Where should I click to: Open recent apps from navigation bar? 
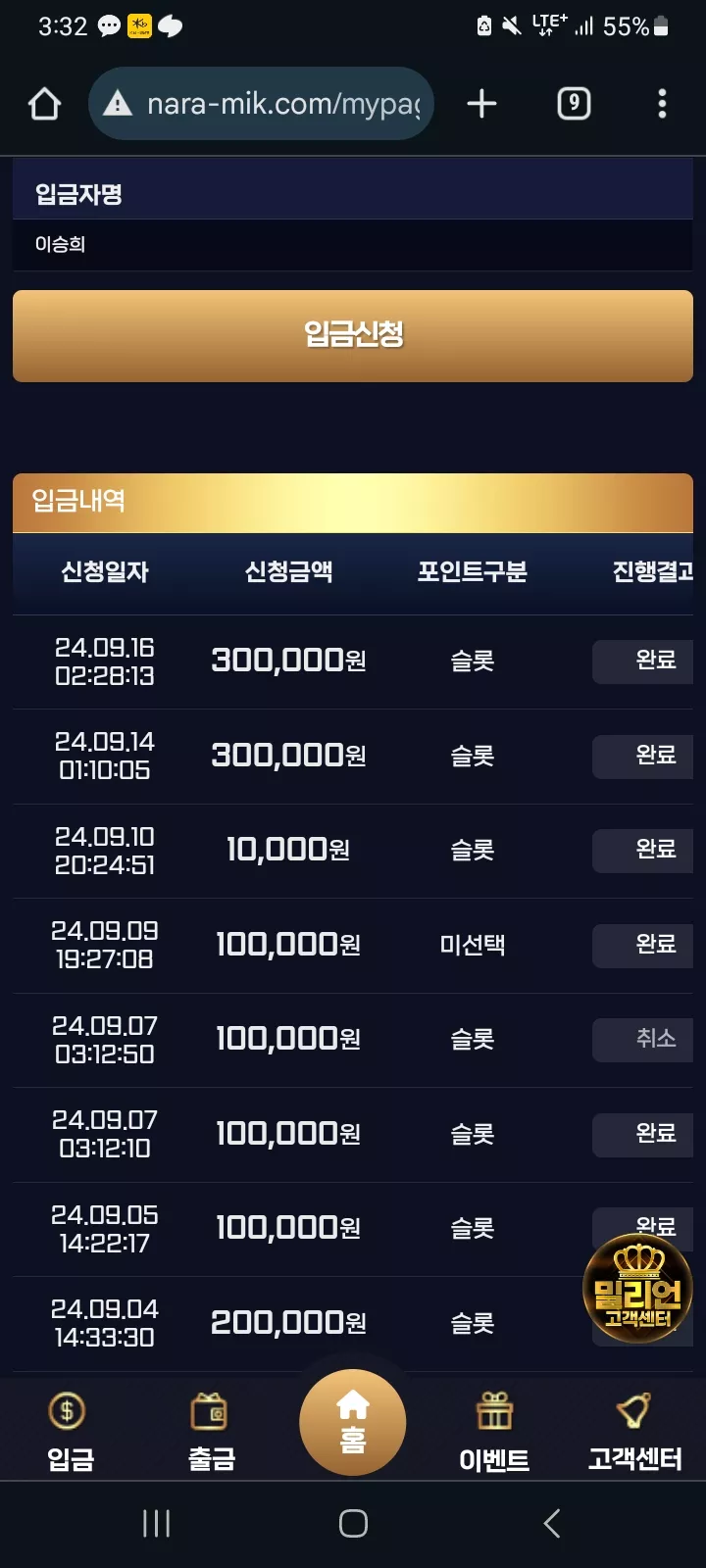click(x=156, y=1523)
